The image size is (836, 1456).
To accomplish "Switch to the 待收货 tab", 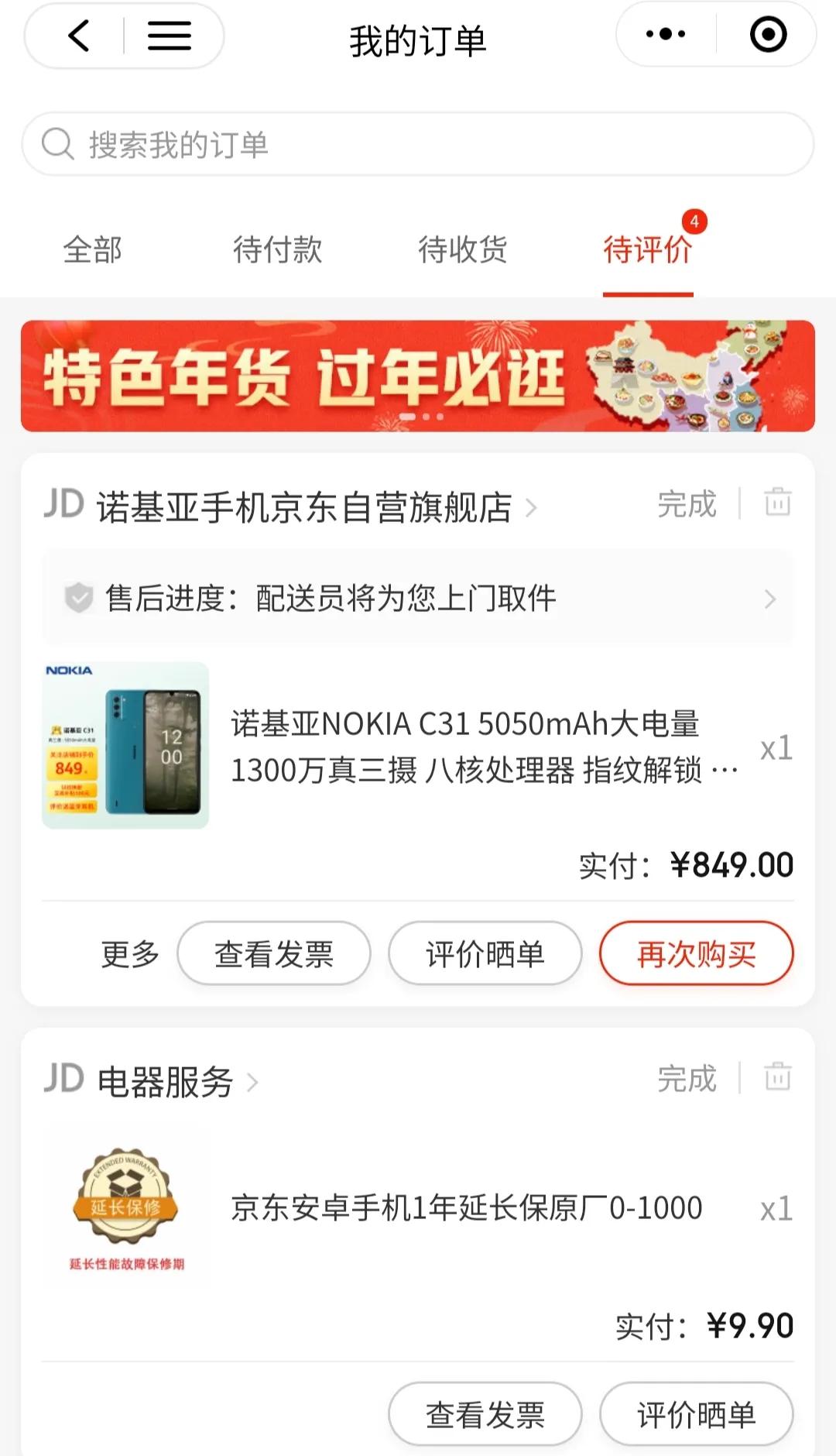I will tap(462, 249).
